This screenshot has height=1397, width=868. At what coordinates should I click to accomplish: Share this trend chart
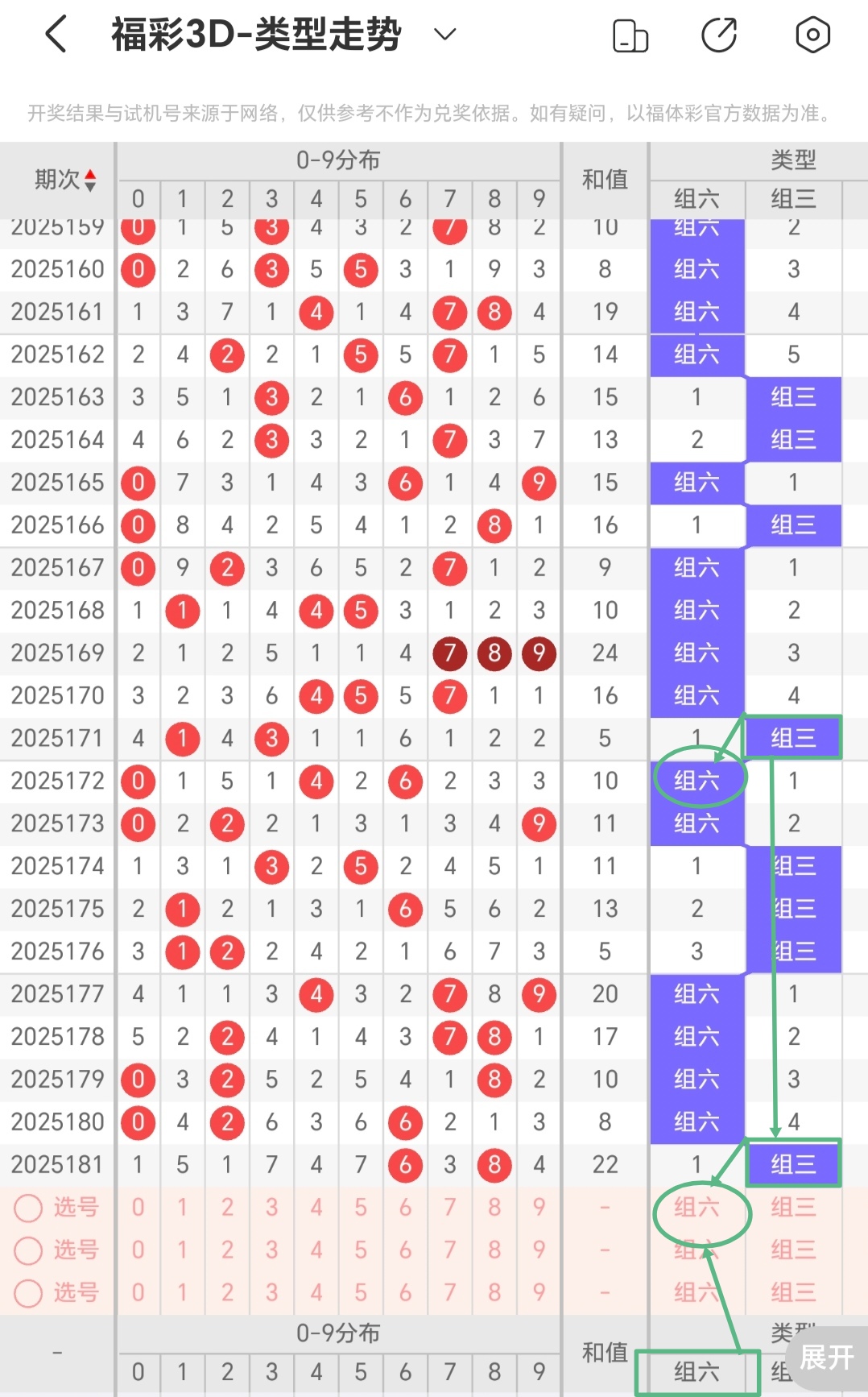[719, 35]
